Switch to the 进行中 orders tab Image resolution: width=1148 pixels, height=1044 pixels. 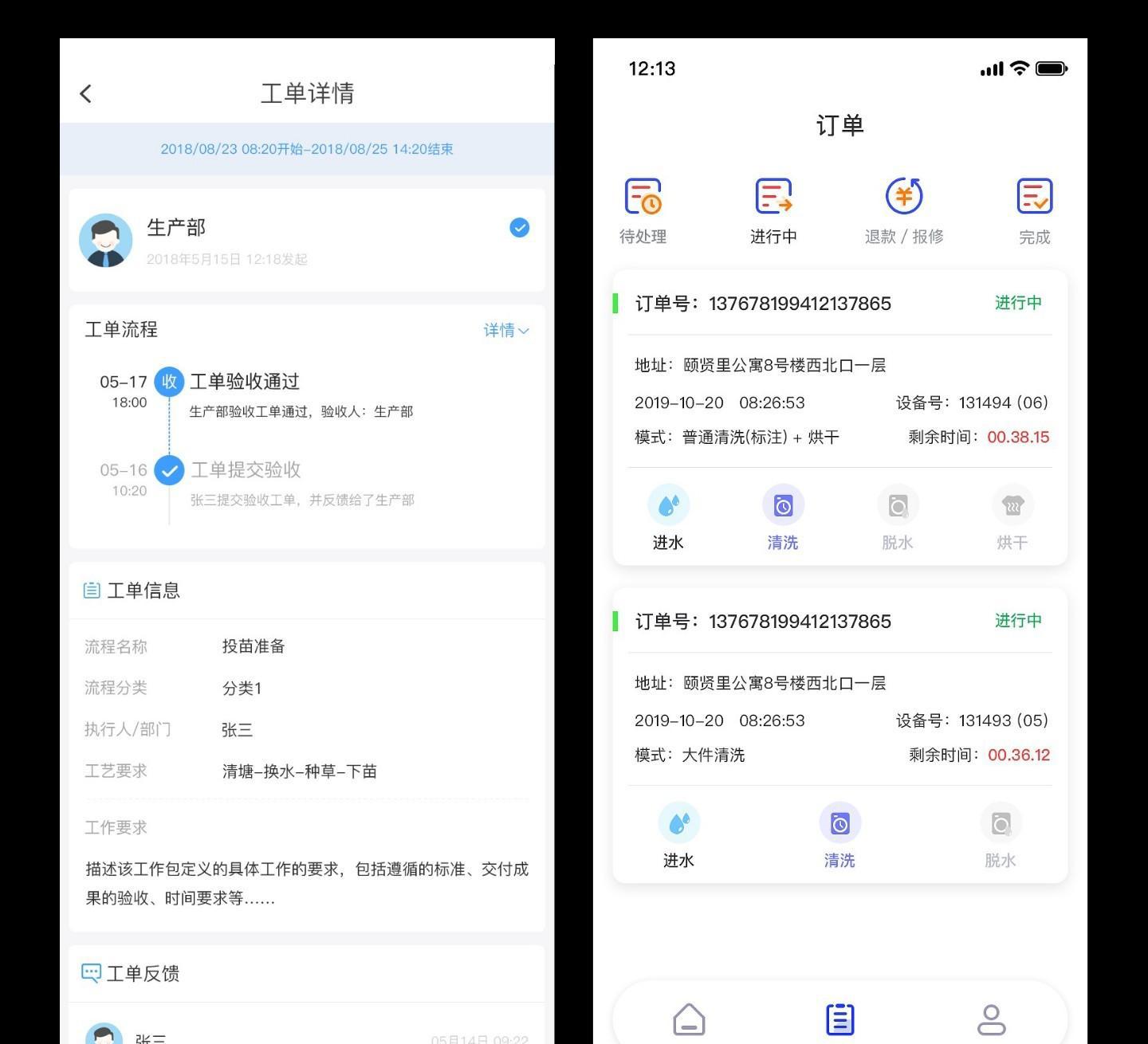[773, 211]
